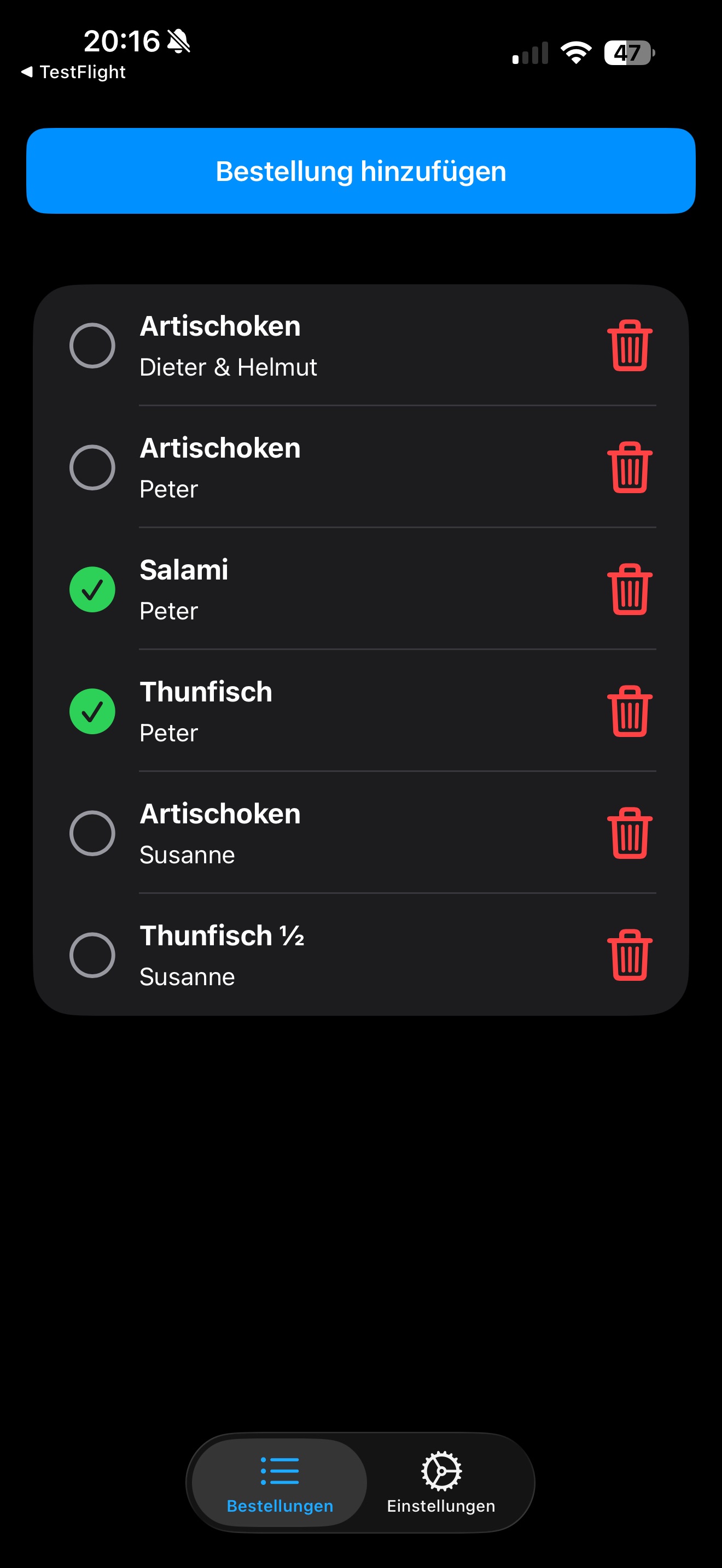Uncheck Peter's completed Salami order
The width and height of the screenshot is (722, 1568).
point(92,589)
